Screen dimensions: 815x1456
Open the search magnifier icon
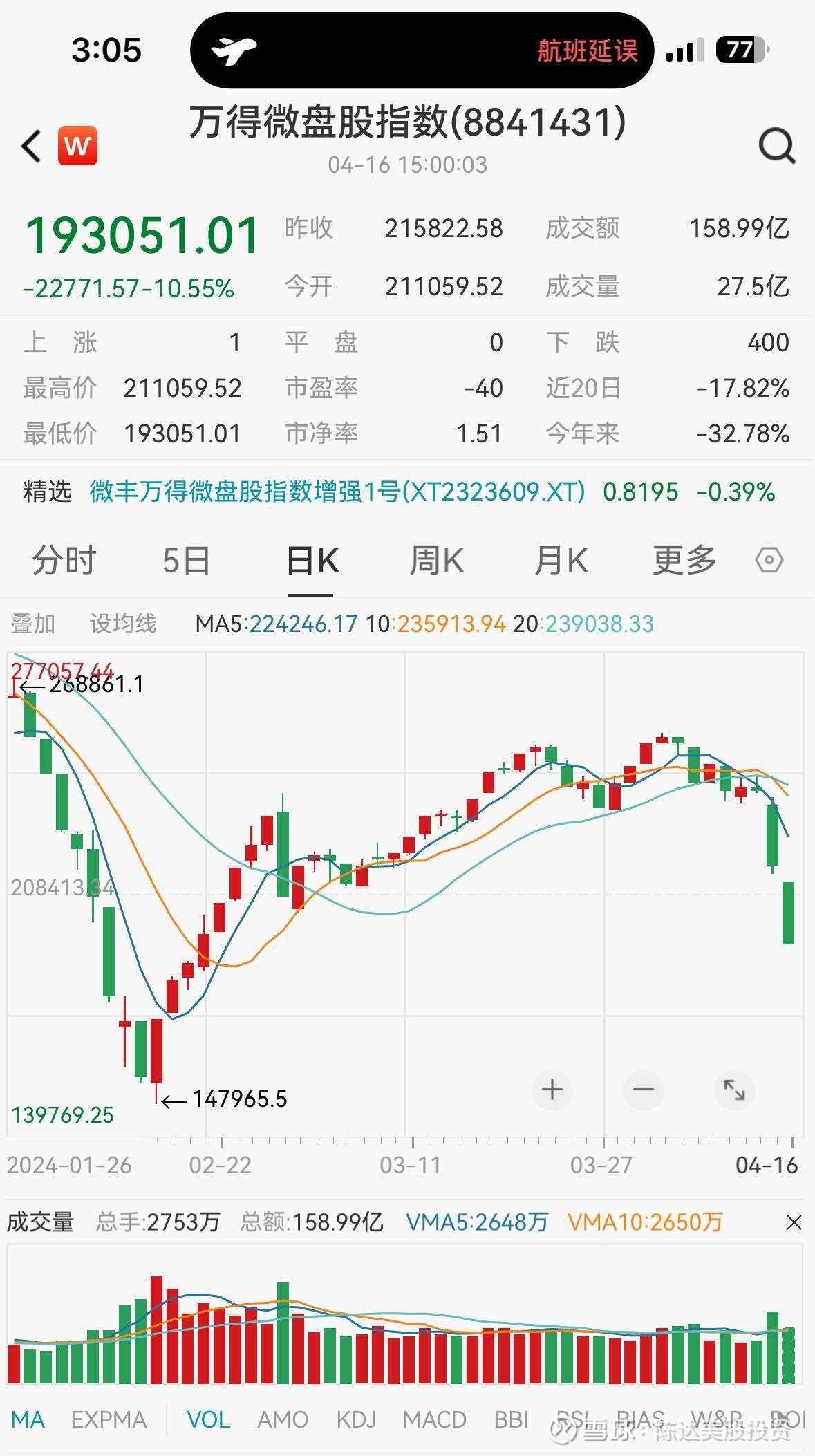pos(777,146)
